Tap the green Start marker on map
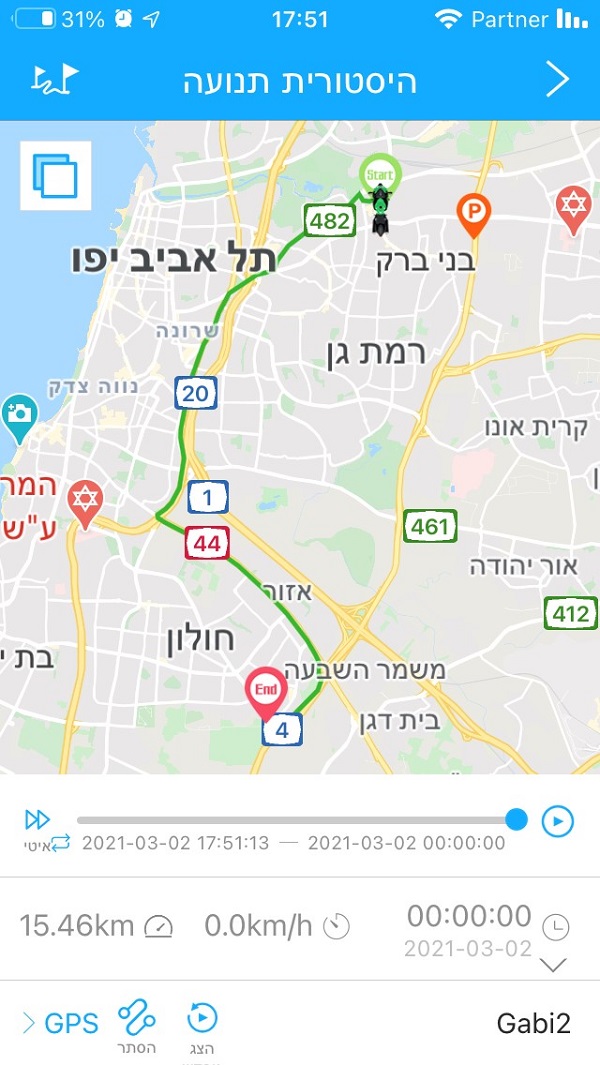 click(379, 174)
